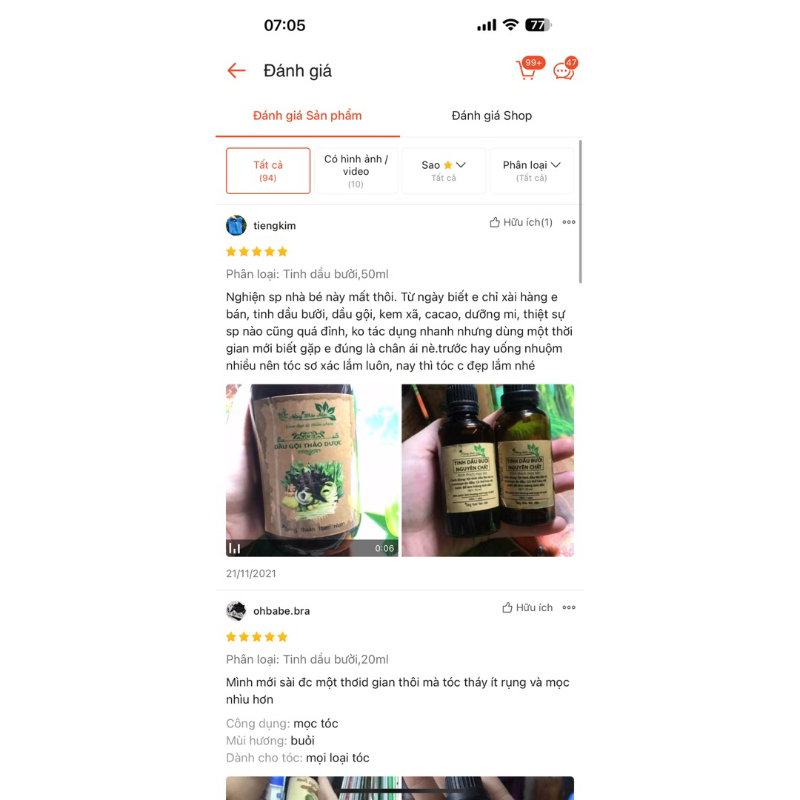Open the shopping cart
Screen dimensions: 800x800
526,71
